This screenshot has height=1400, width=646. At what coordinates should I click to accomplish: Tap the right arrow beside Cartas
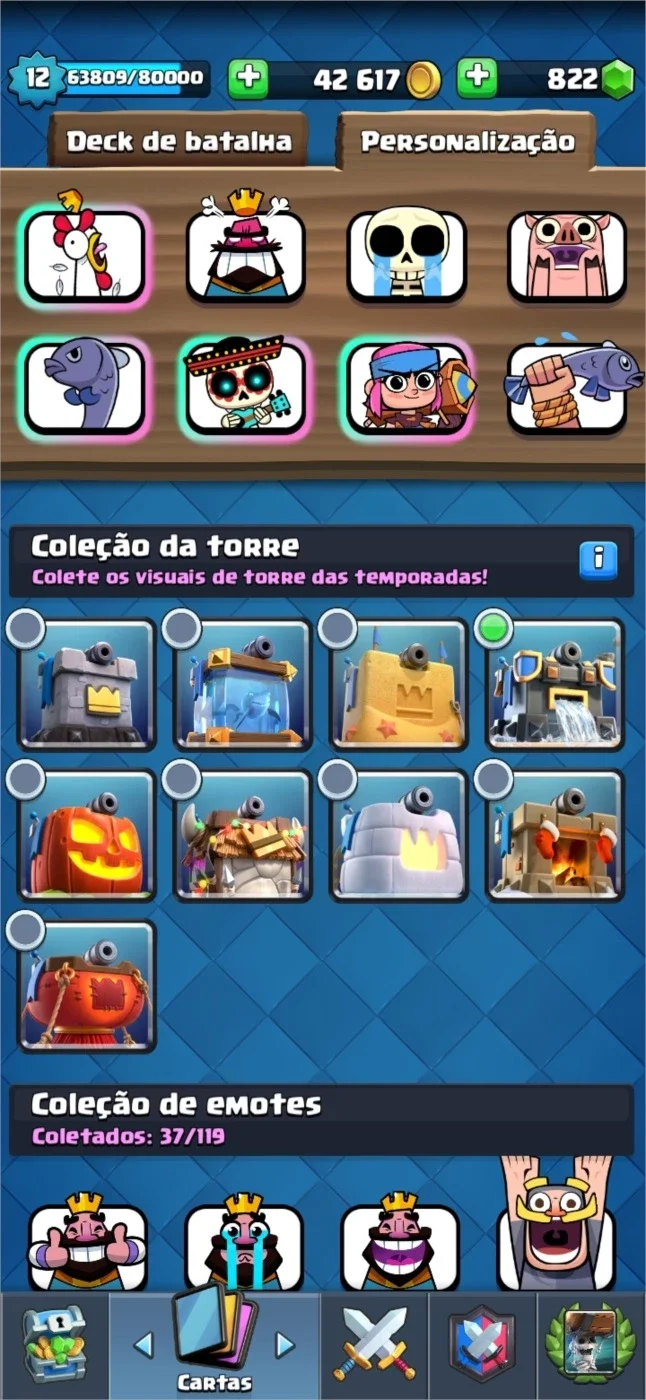(x=285, y=1343)
